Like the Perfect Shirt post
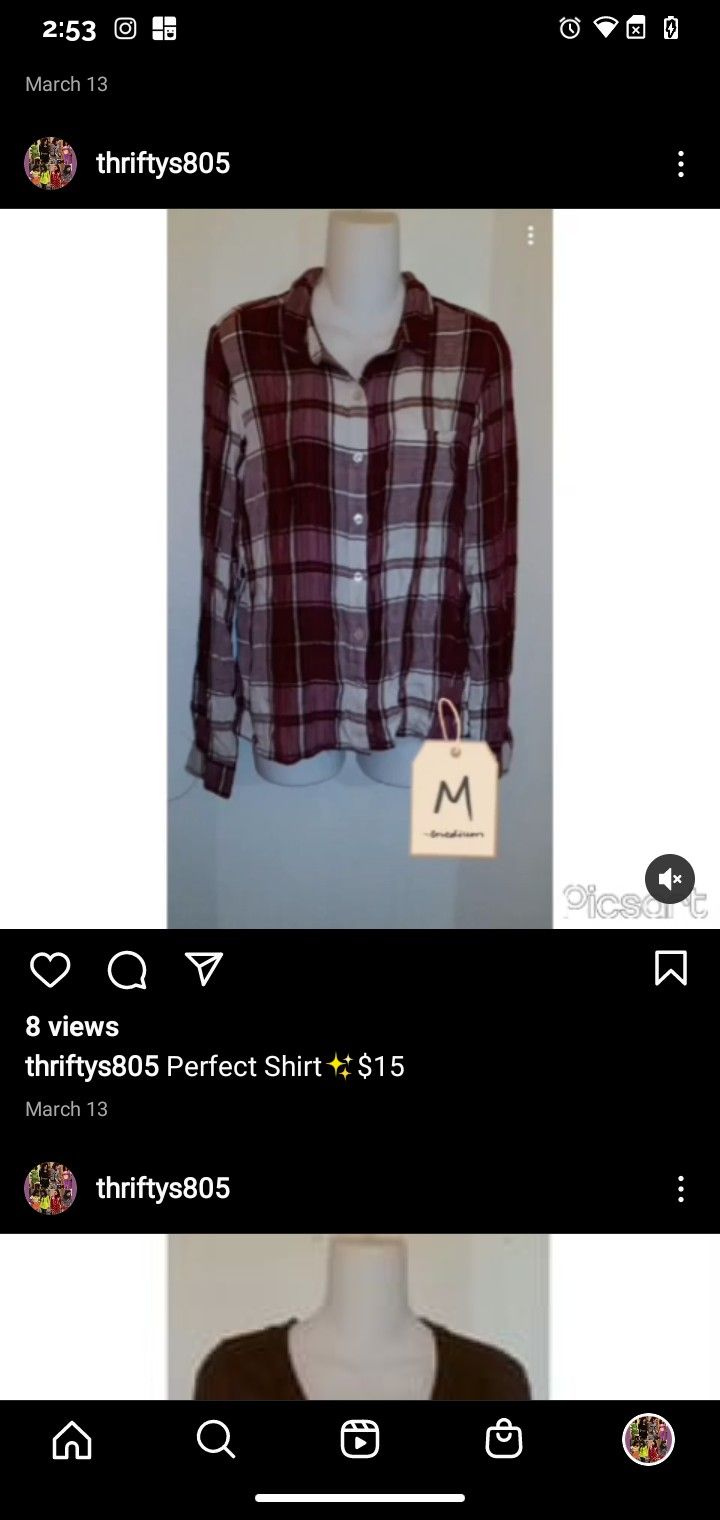 pos(50,969)
